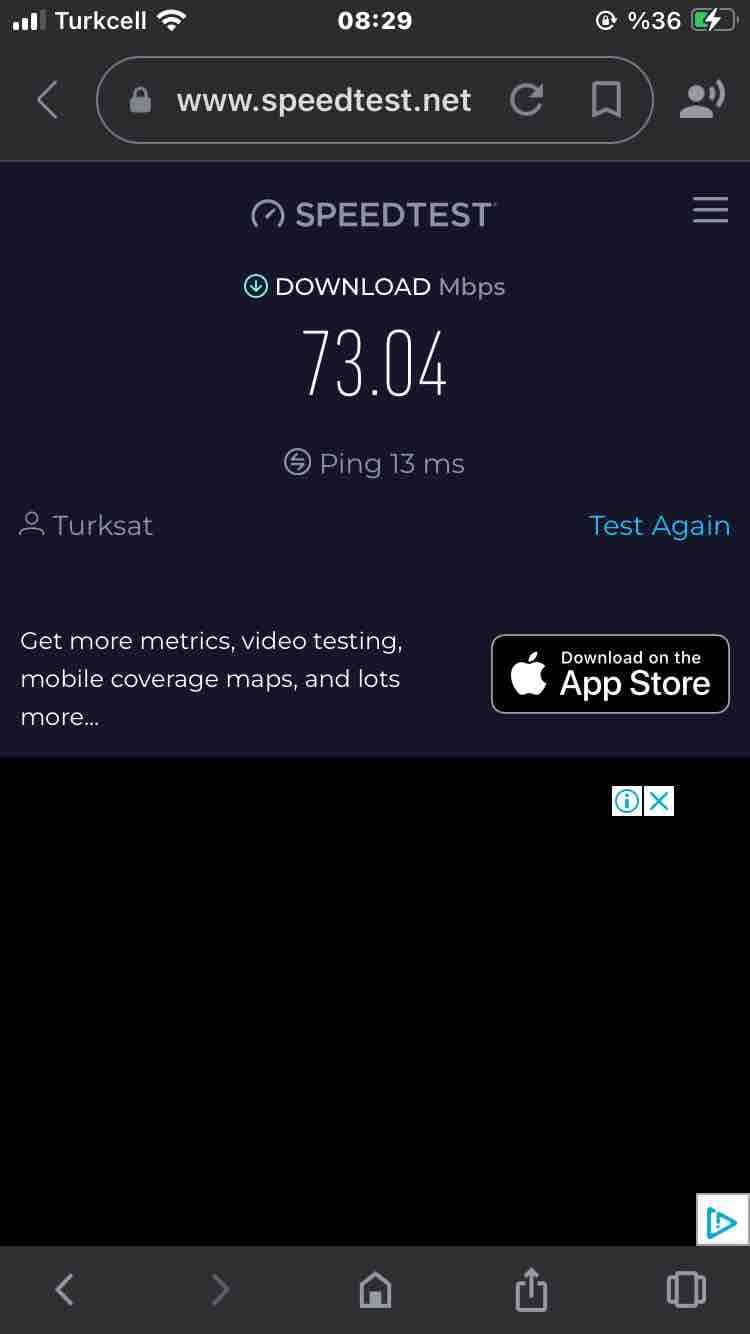Open the ad info icon
The width and height of the screenshot is (750, 1334).
(x=627, y=801)
